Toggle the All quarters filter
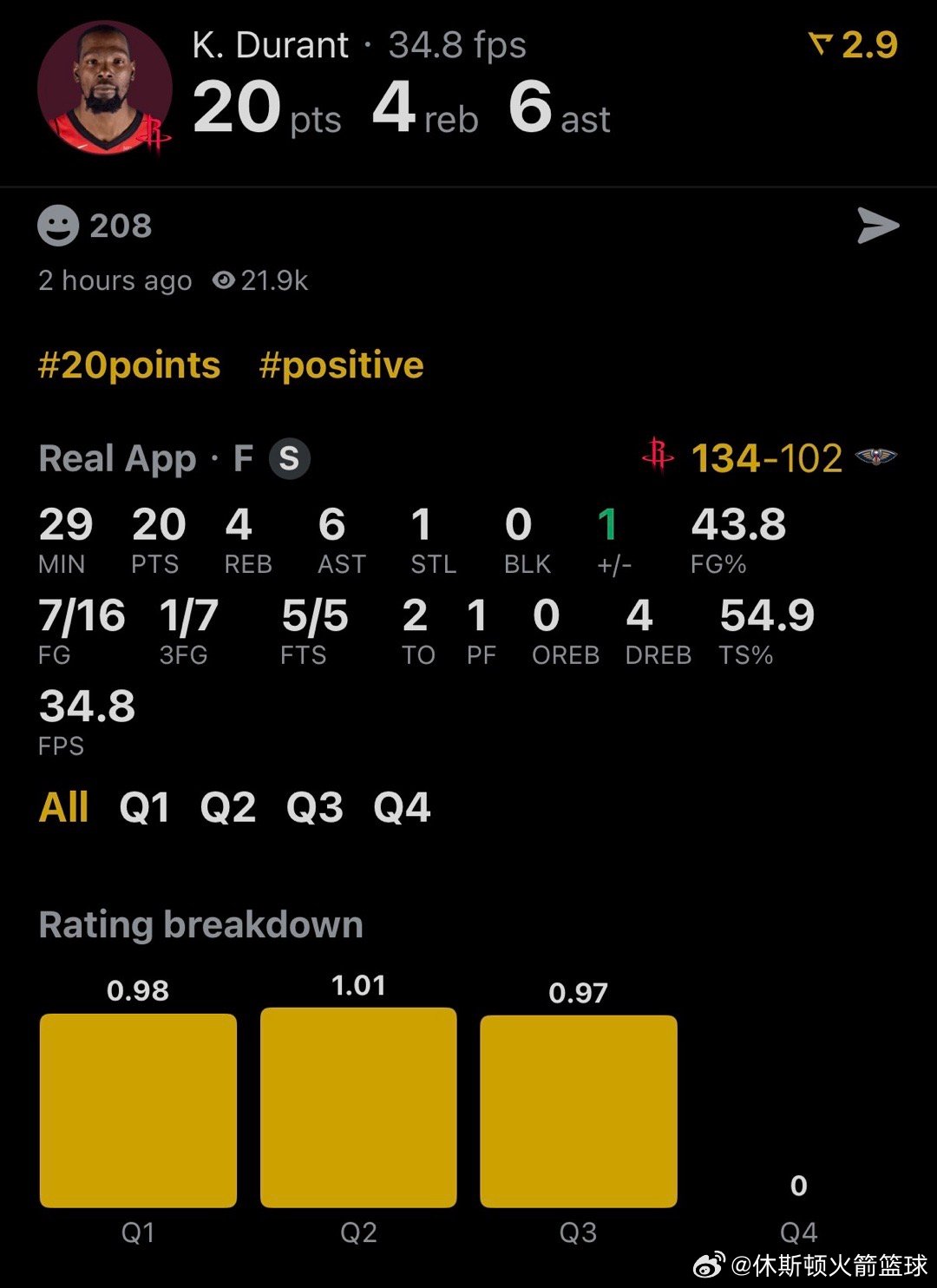This screenshot has height=1288, width=937. coord(62,807)
